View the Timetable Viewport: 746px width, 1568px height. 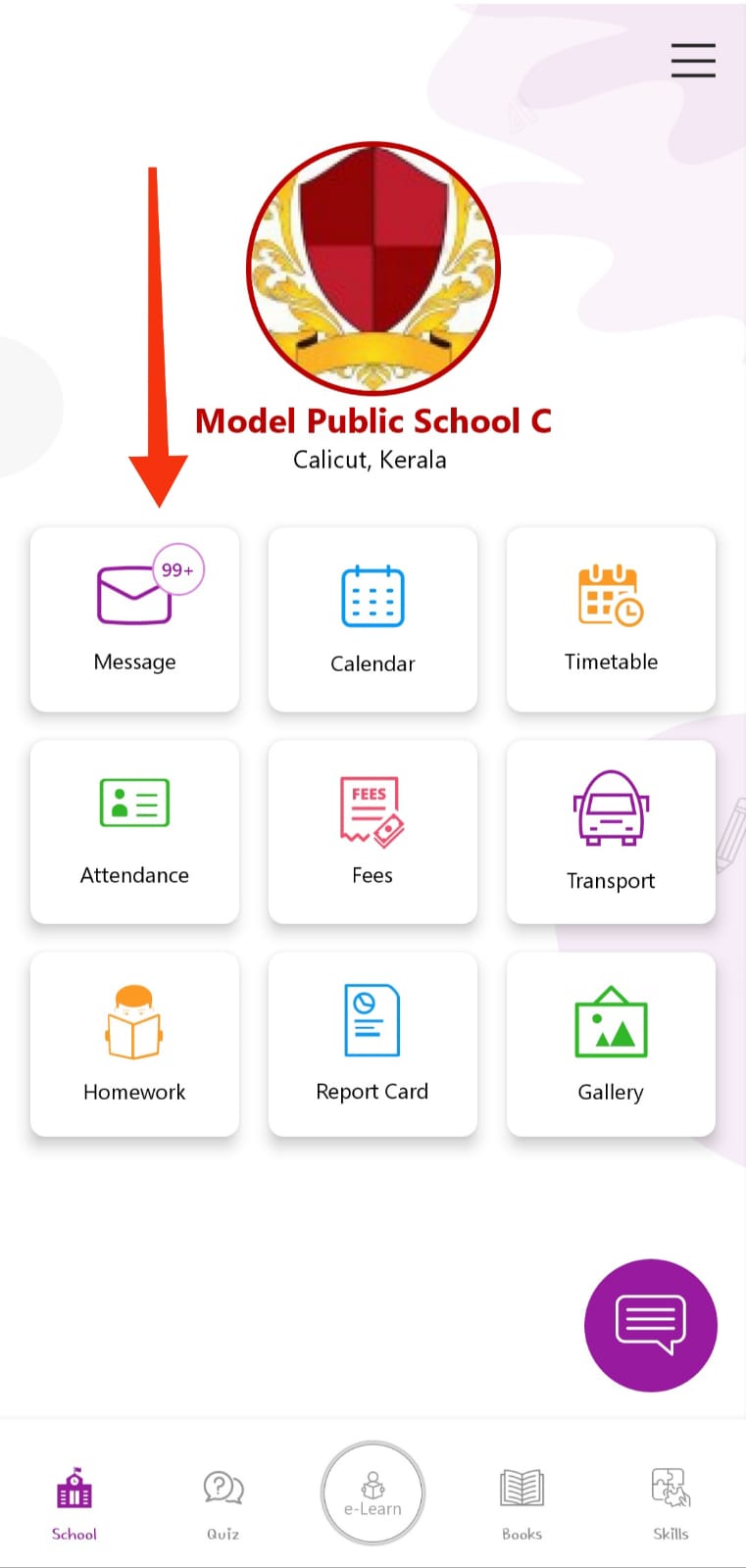(611, 618)
